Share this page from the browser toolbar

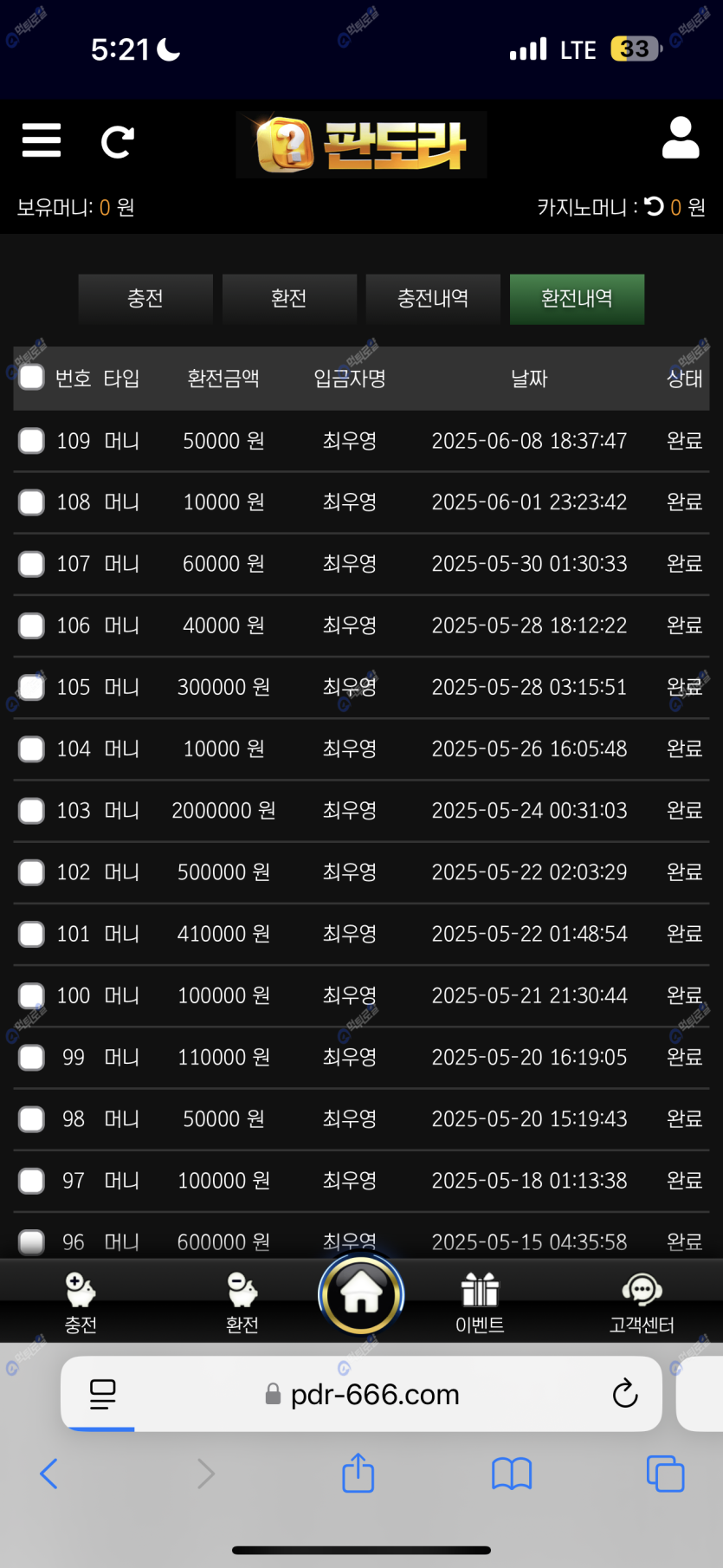pyautogui.click(x=358, y=1474)
